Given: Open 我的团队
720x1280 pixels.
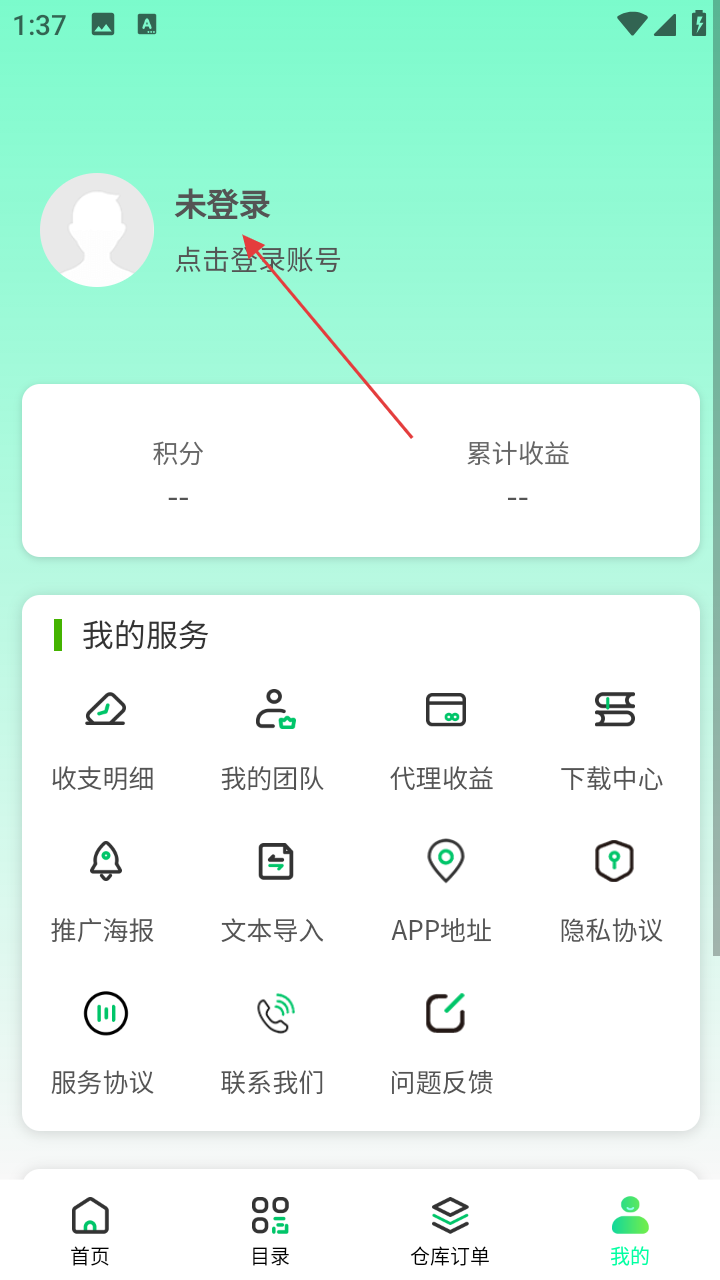Looking at the screenshot, I should click(273, 738).
